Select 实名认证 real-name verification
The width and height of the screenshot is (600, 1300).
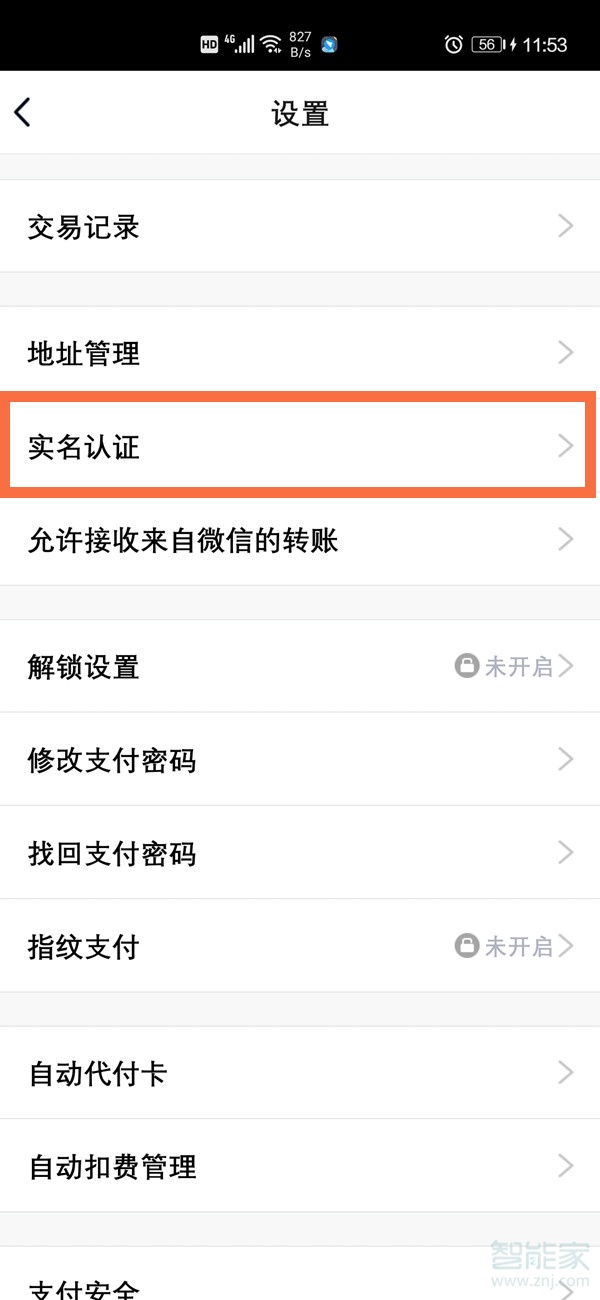click(300, 446)
